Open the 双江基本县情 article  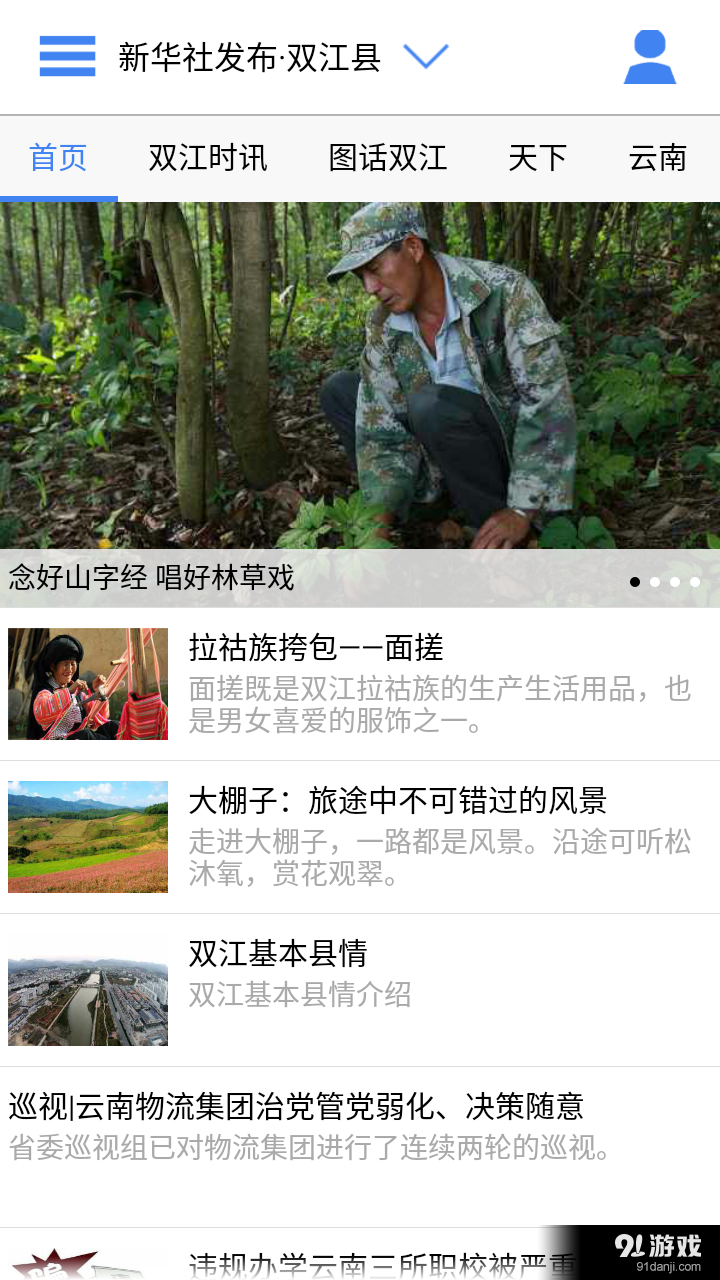360,990
